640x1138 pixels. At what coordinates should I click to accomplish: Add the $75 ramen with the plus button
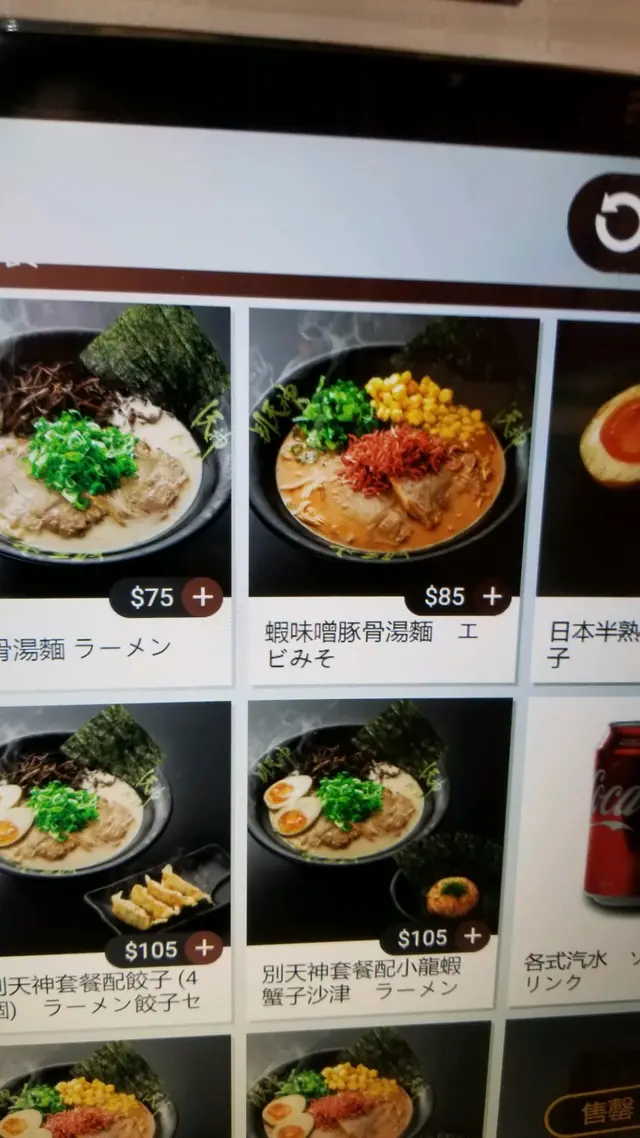click(203, 597)
